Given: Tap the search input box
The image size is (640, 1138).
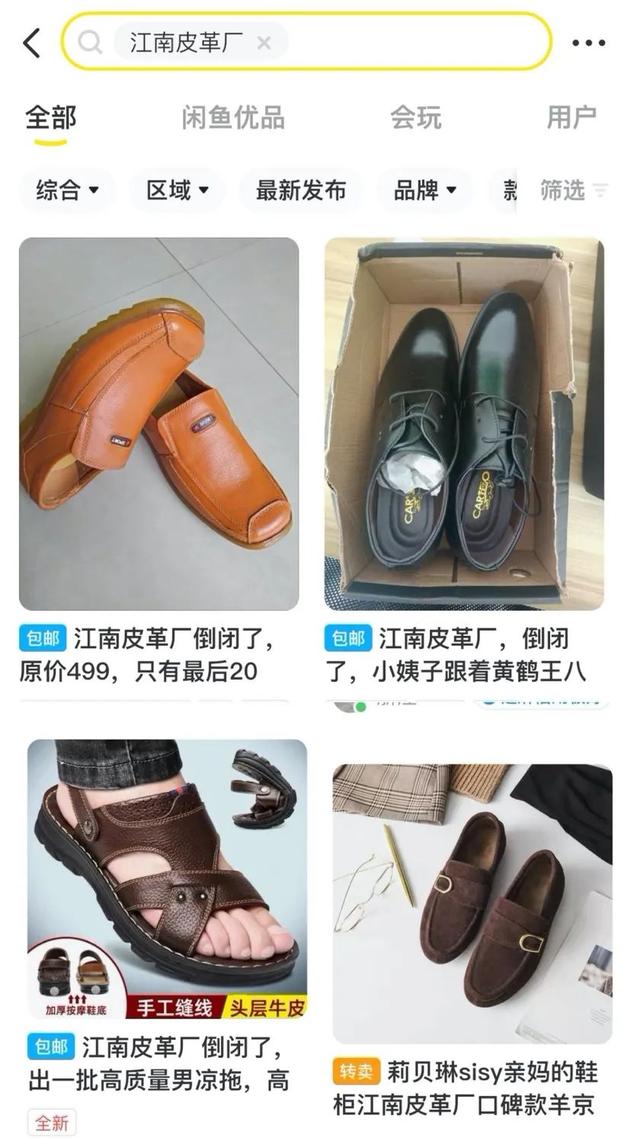Looking at the screenshot, I should 410,43.
